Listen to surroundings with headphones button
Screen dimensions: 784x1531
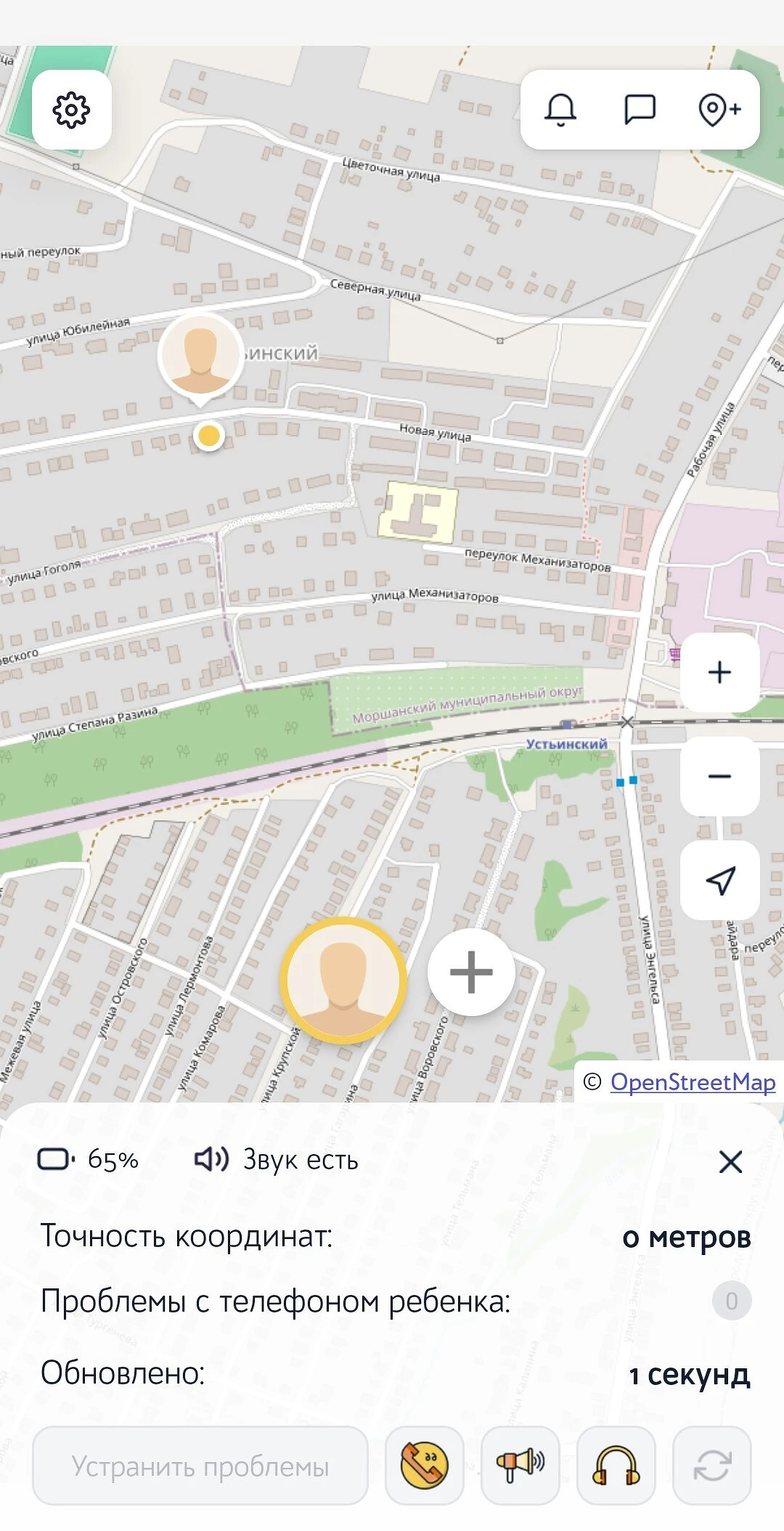click(x=616, y=1466)
